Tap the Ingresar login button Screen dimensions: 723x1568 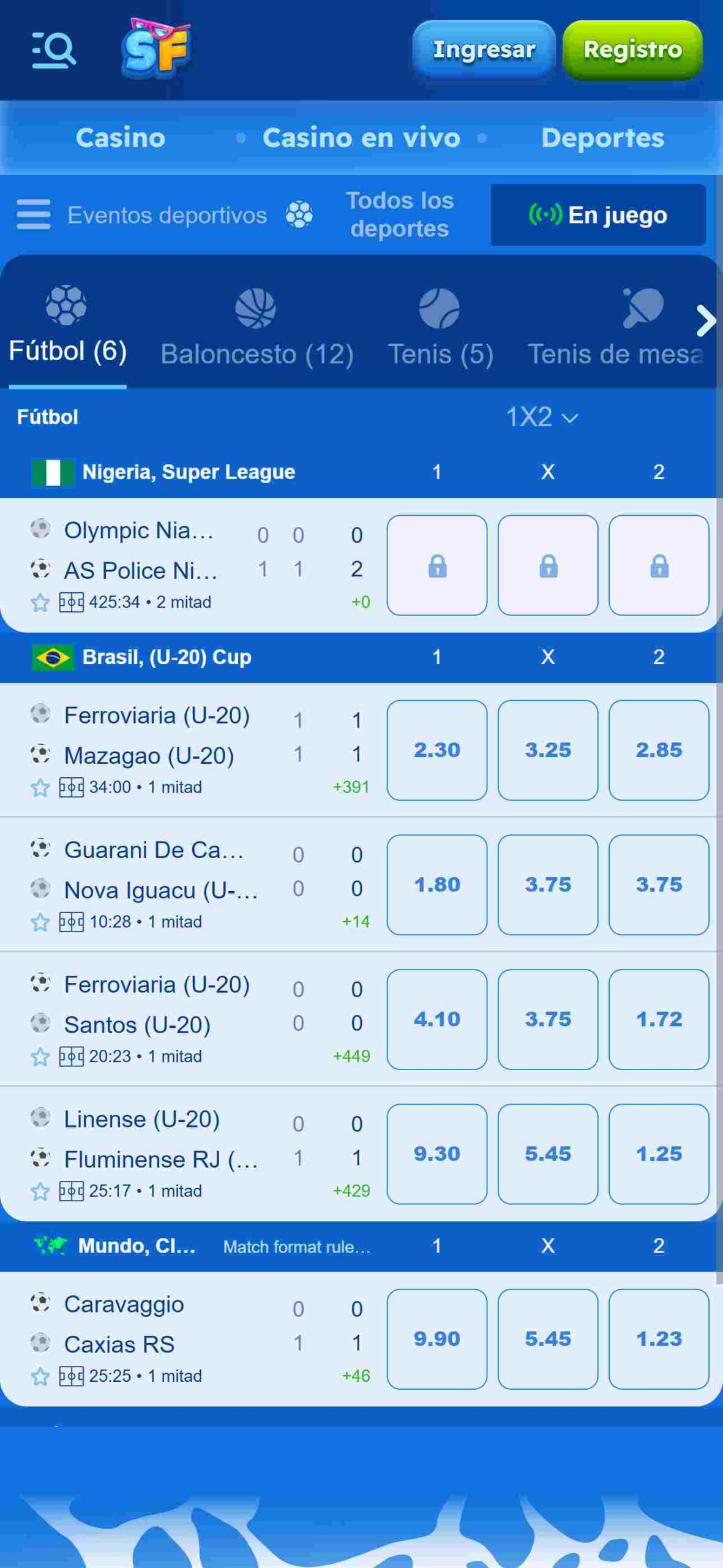click(x=484, y=50)
